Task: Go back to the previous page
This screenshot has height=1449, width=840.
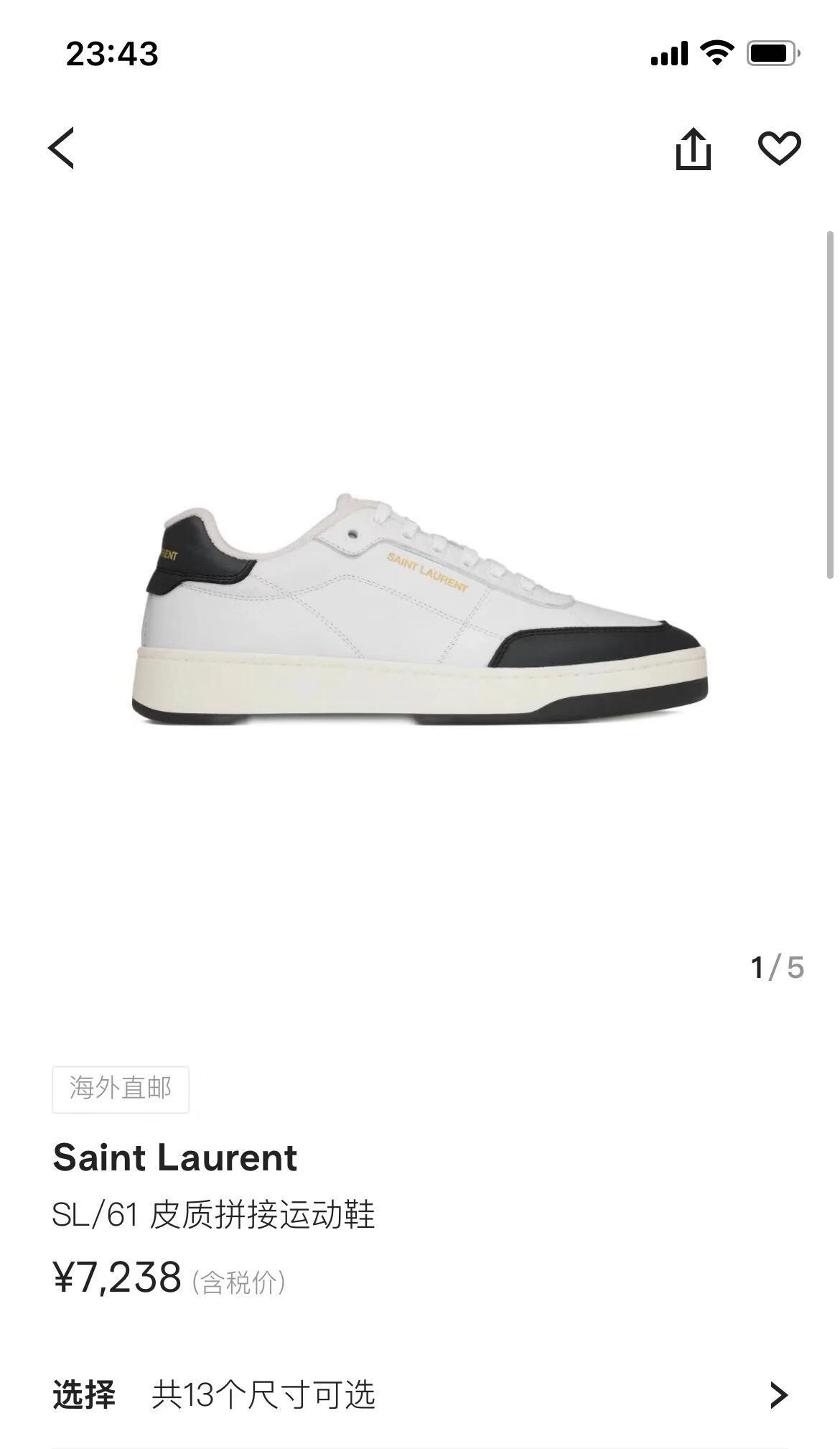Action: [x=62, y=149]
